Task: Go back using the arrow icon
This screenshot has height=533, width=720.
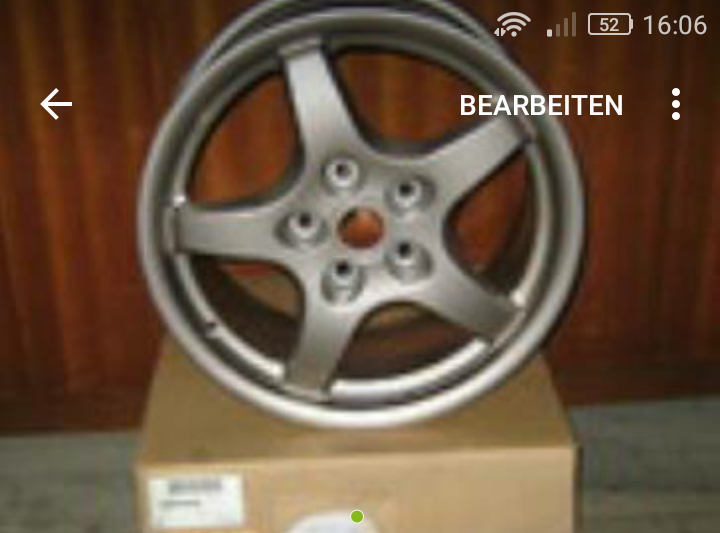Action: [x=56, y=104]
